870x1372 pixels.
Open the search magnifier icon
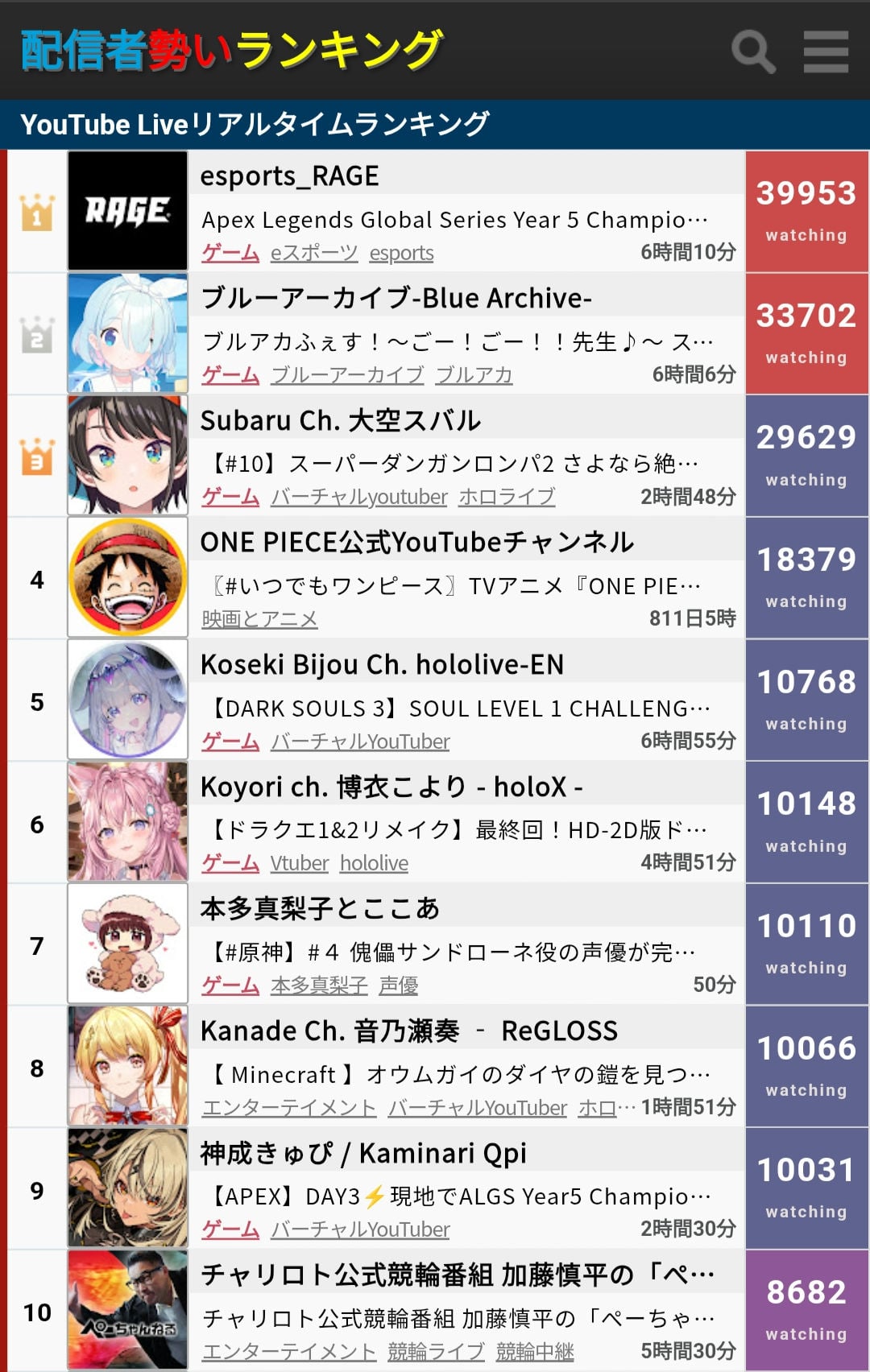[x=752, y=52]
